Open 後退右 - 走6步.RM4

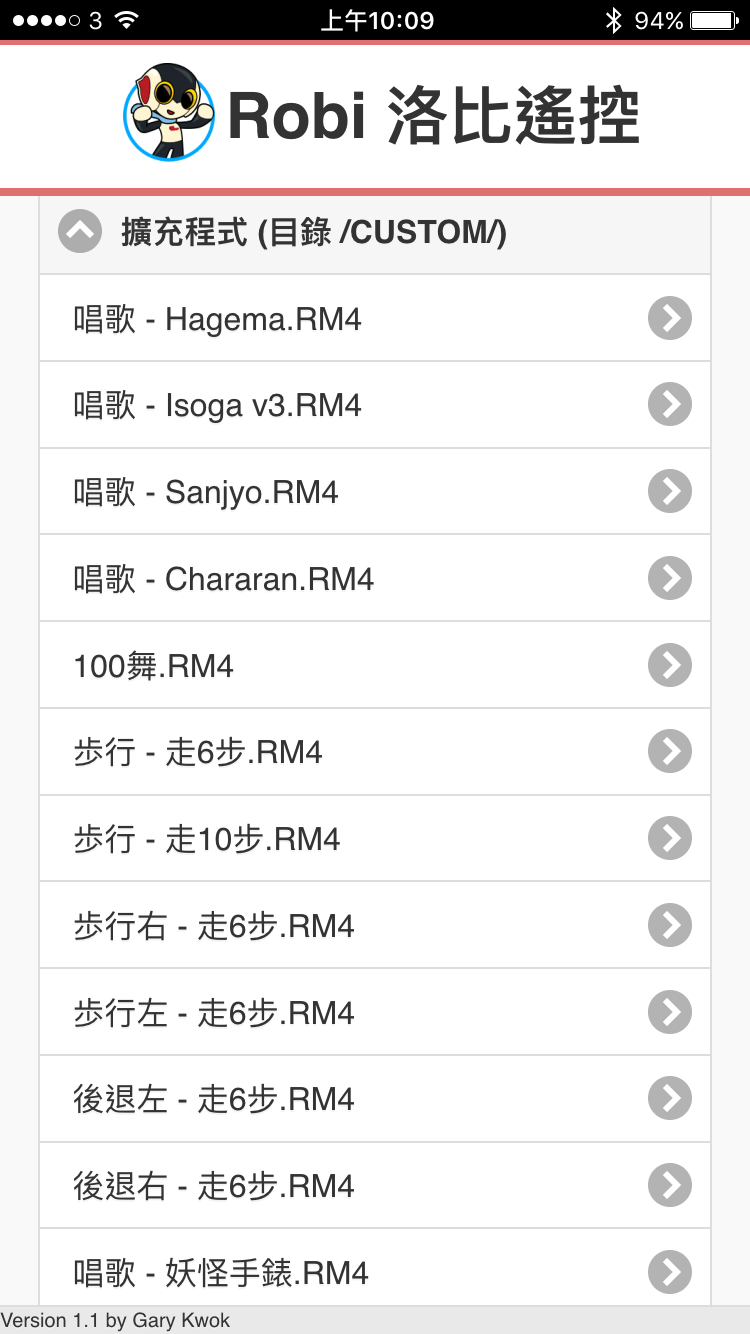[x=374, y=1186]
